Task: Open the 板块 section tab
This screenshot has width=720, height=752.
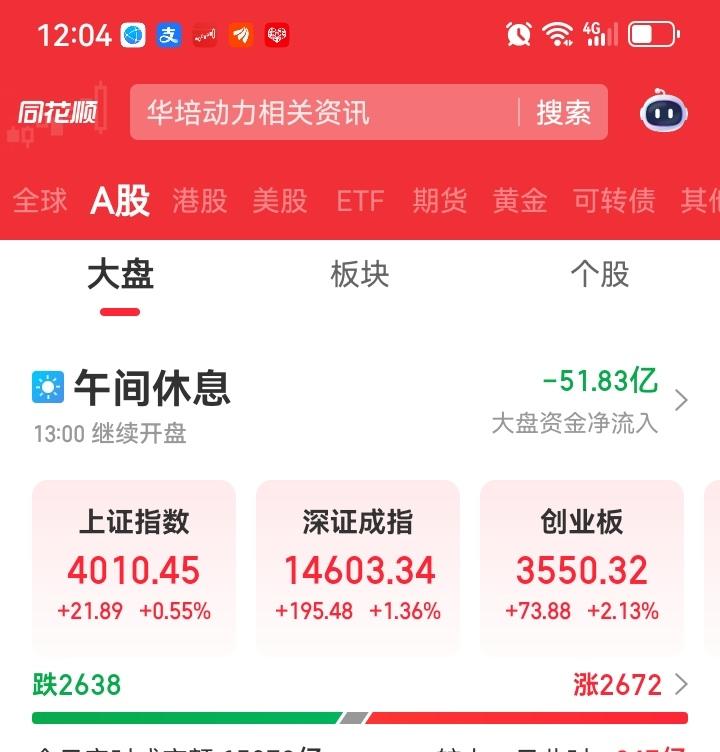Action: [x=357, y=275]
